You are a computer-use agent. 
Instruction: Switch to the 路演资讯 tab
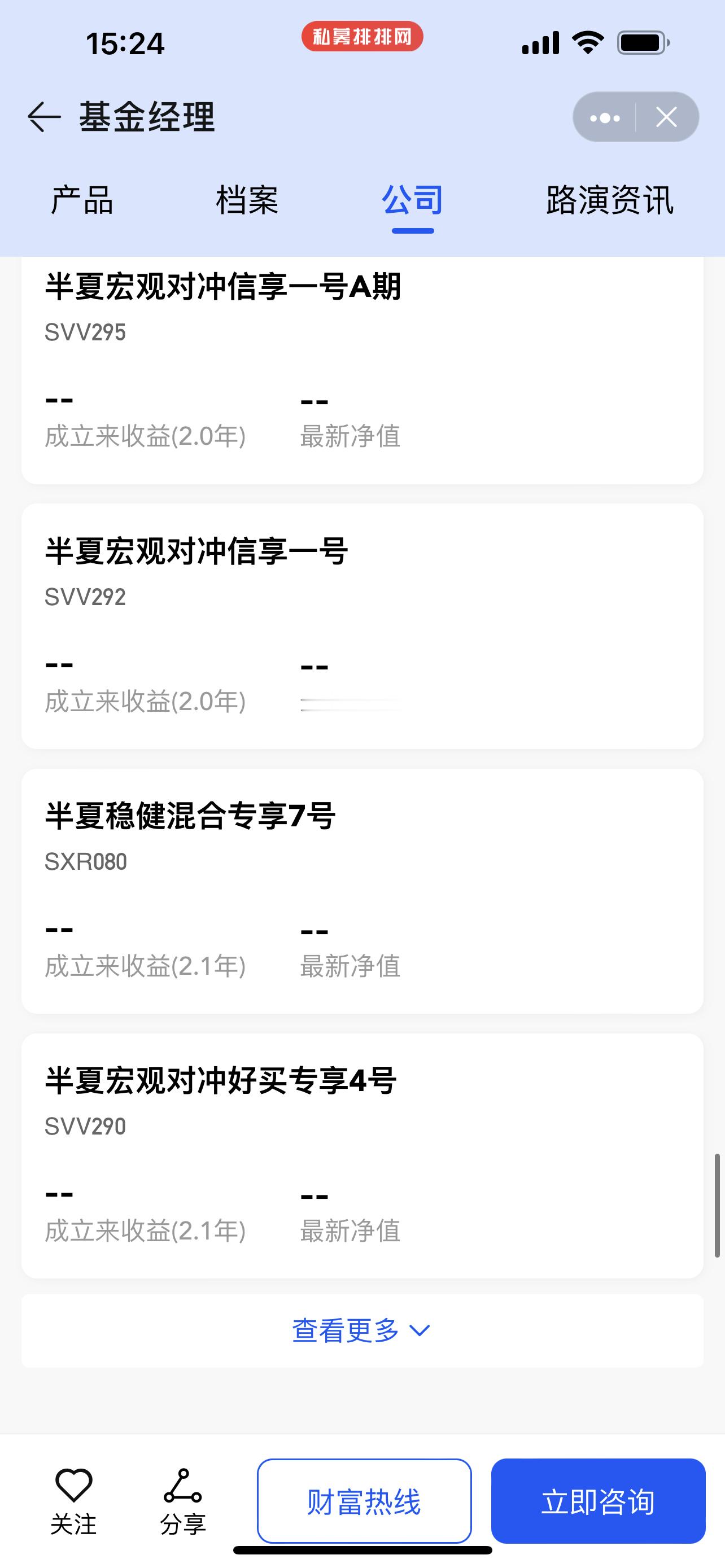609,200
